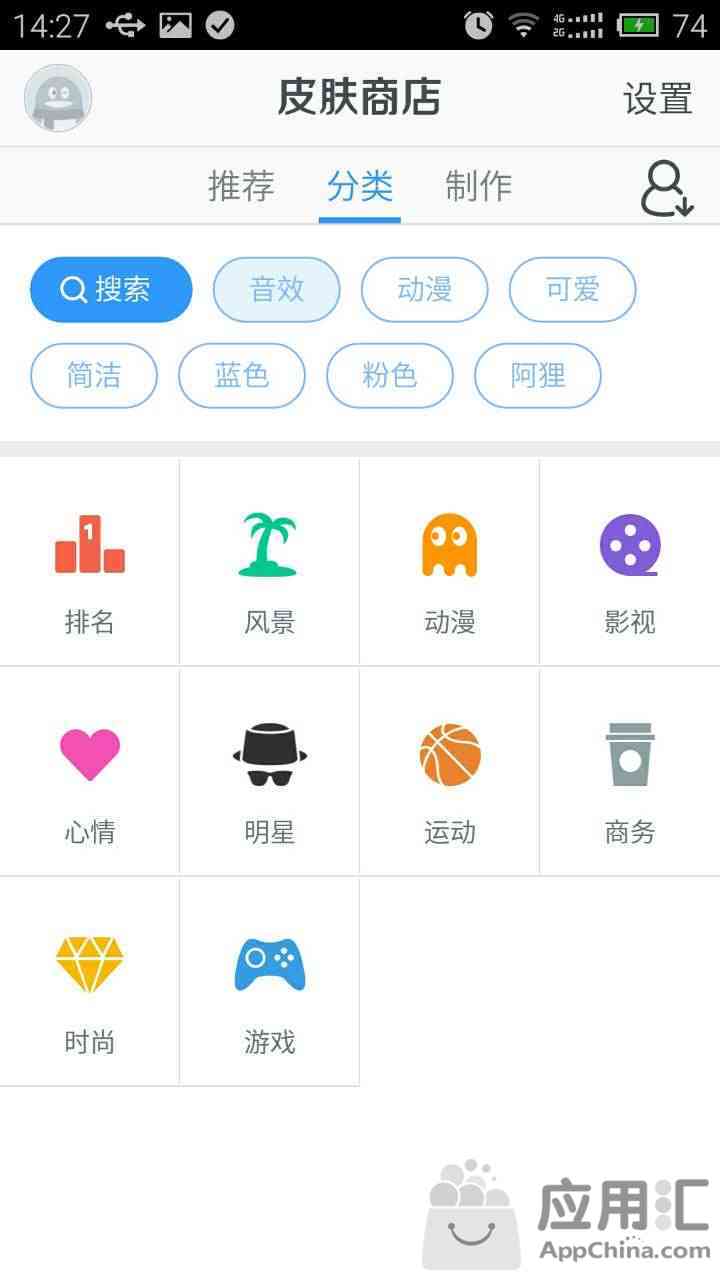Switch to the 制作 tab
This screenshot has height=1280, width=720.
tap(479, 186)
